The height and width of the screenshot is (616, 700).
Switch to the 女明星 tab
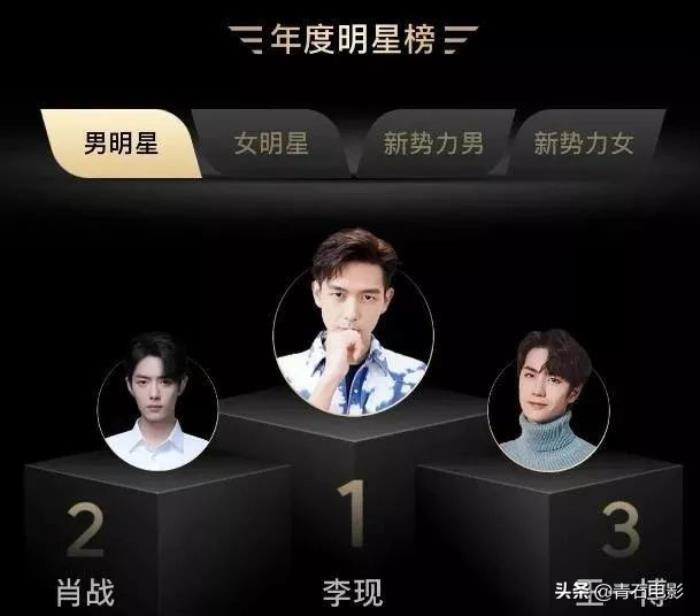[272, 144]
